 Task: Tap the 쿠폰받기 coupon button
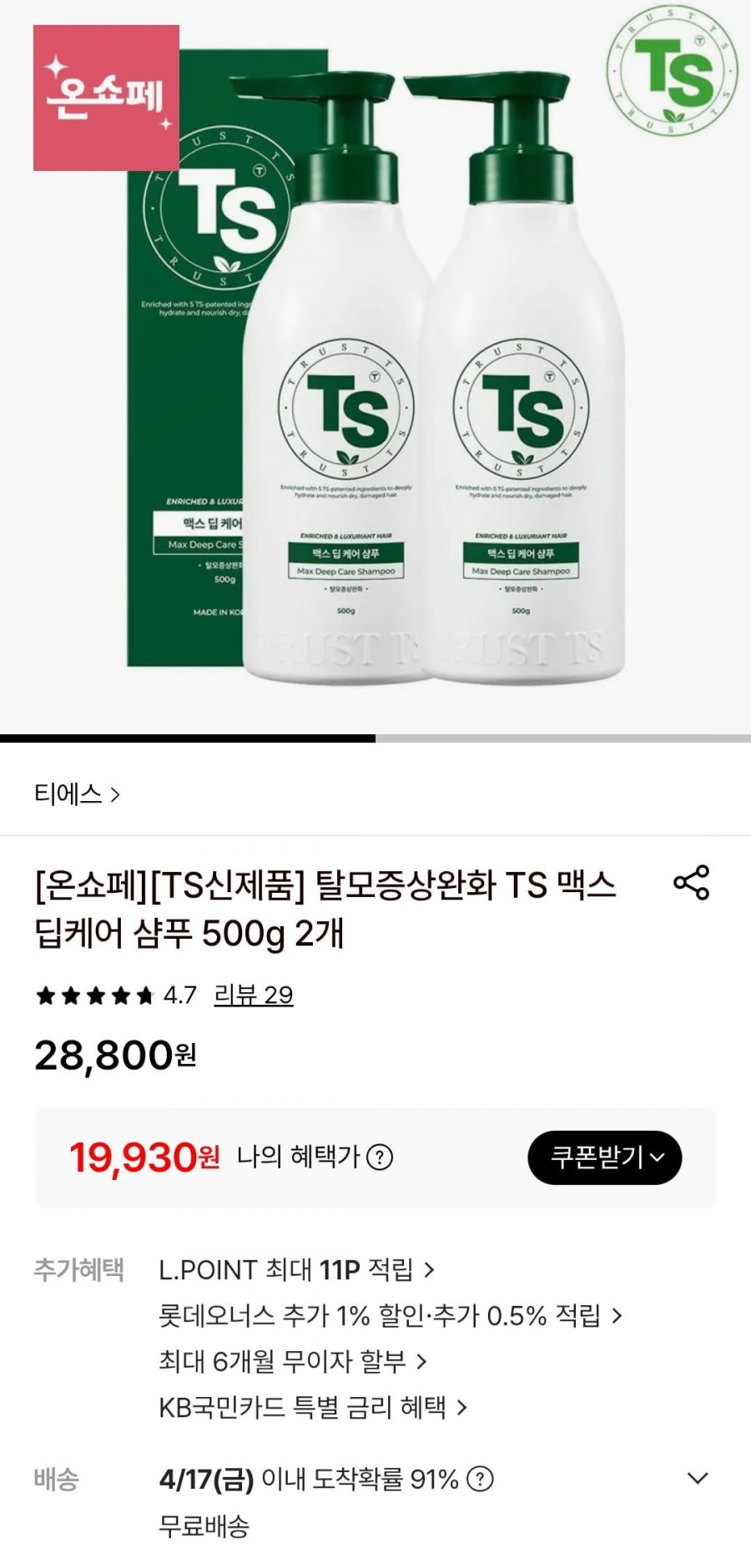pos(604,1157)
